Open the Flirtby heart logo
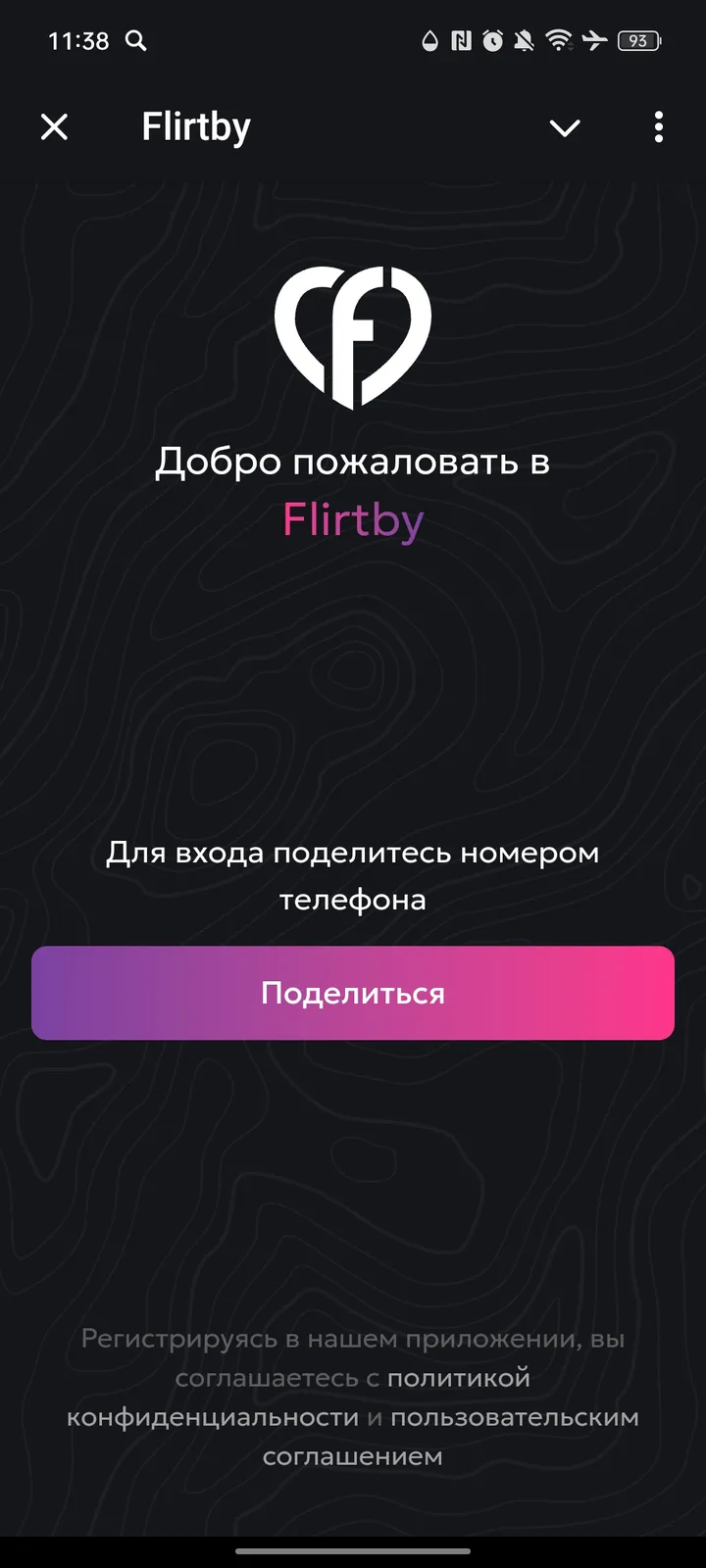This screenshot has height=1568, width=706. pyautogui.click(x=353, y=338)
